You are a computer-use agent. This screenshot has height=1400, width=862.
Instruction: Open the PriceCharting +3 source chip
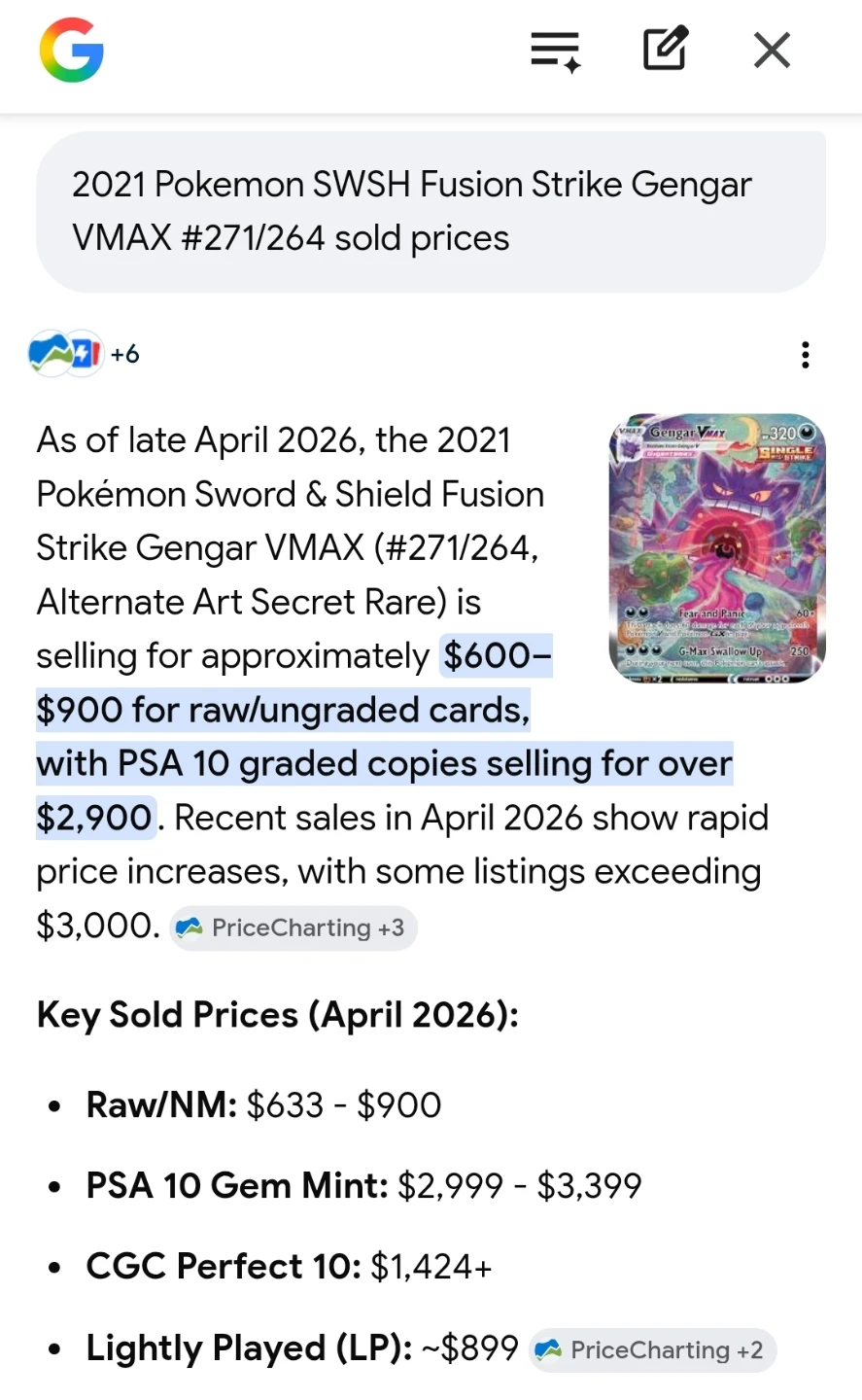click(293, 927)
